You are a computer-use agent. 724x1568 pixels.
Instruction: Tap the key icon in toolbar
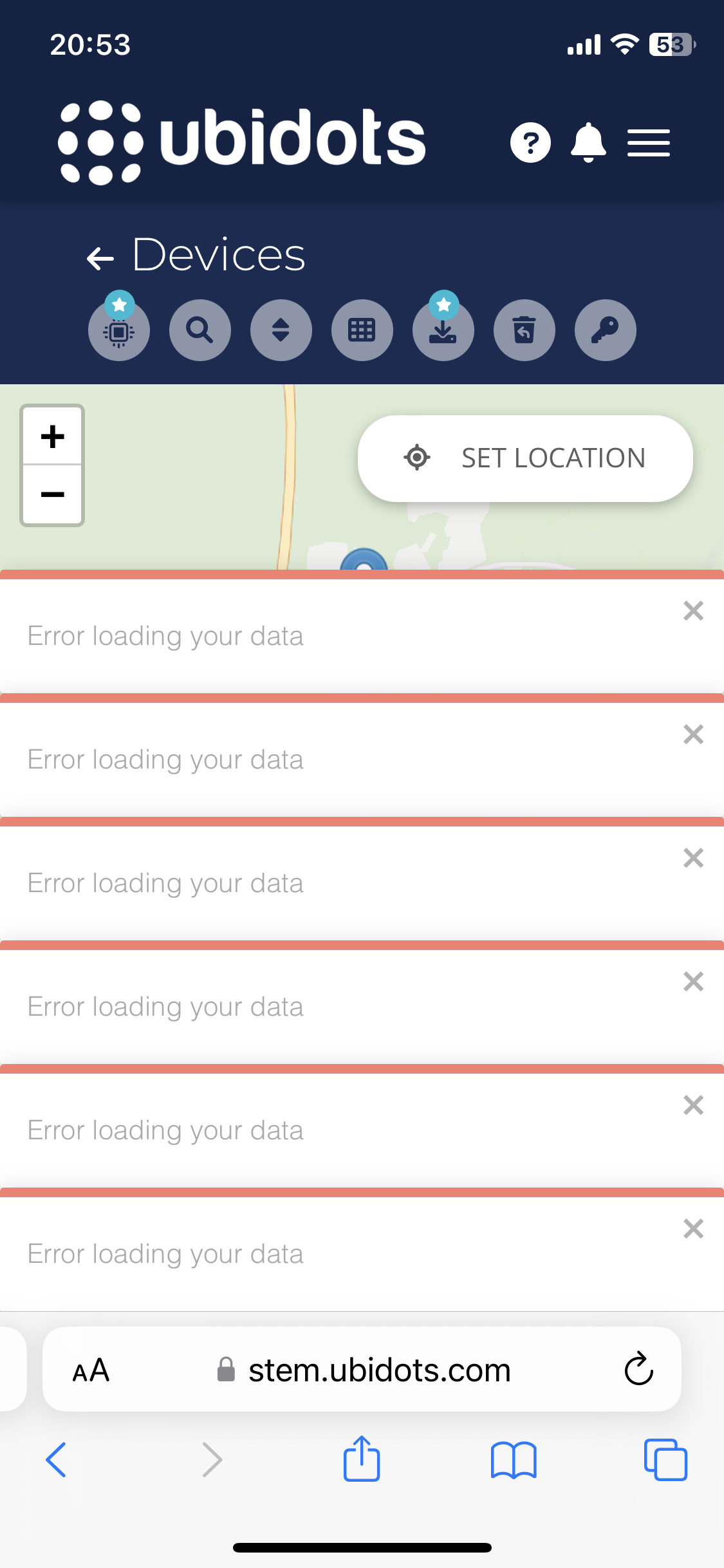tap(606, 330)
